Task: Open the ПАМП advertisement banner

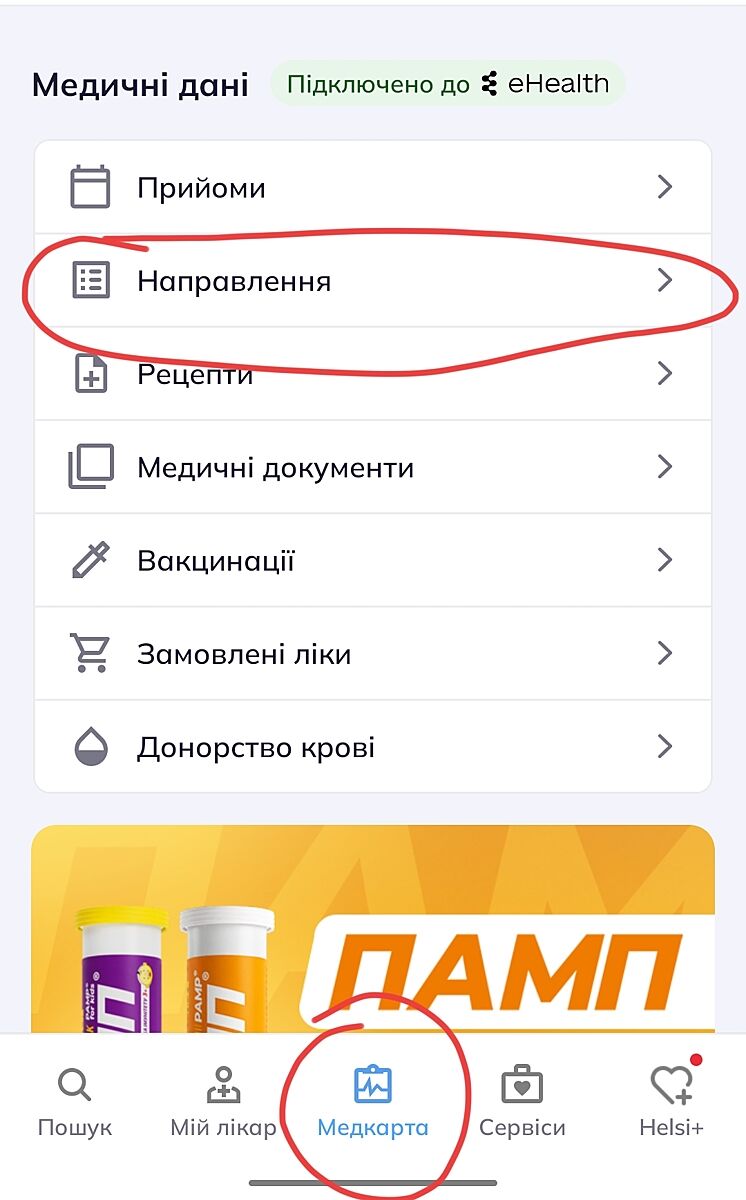Action: 372,930
